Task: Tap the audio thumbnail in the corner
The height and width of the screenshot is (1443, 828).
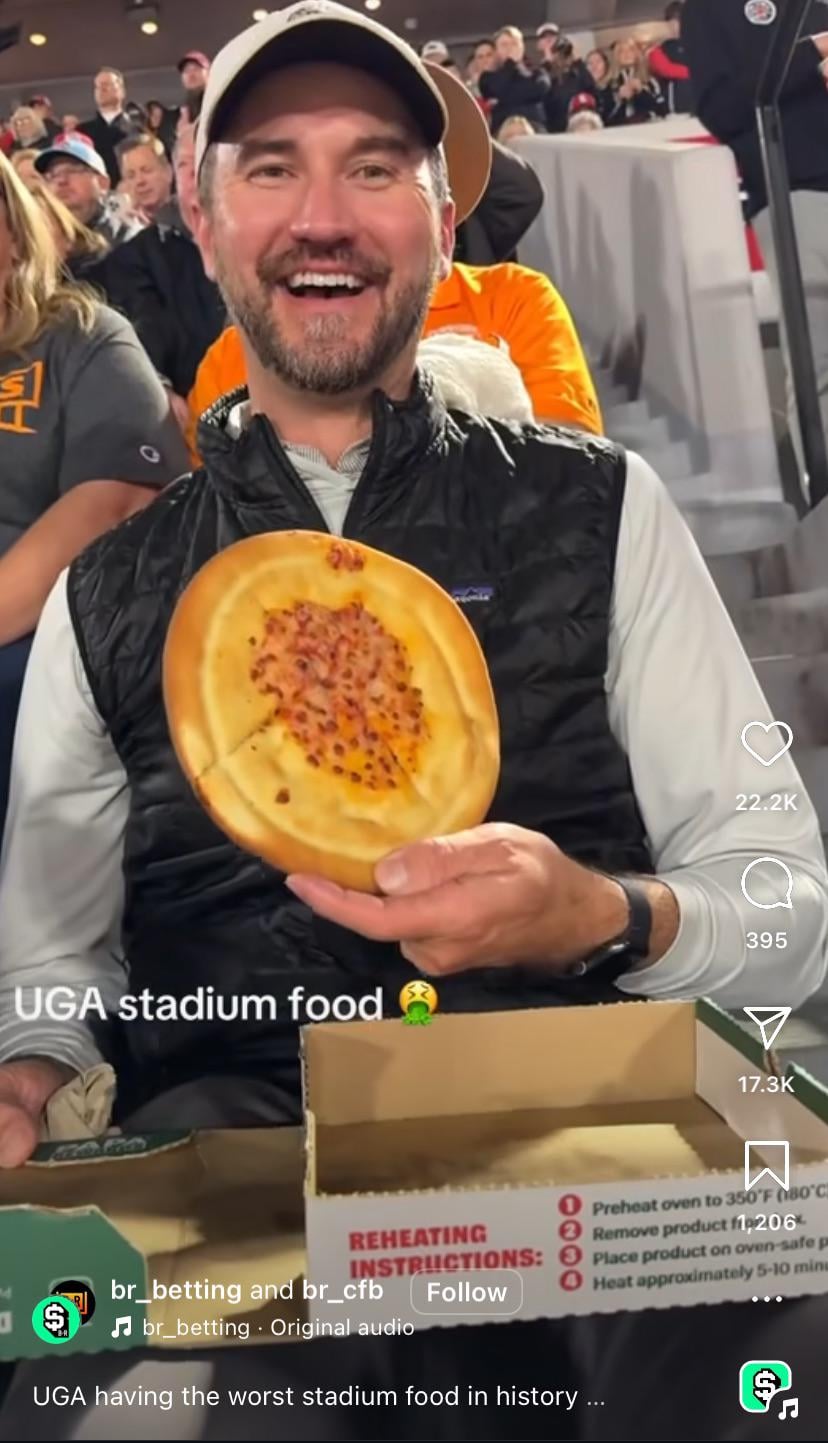Action: click(767, 1389)
